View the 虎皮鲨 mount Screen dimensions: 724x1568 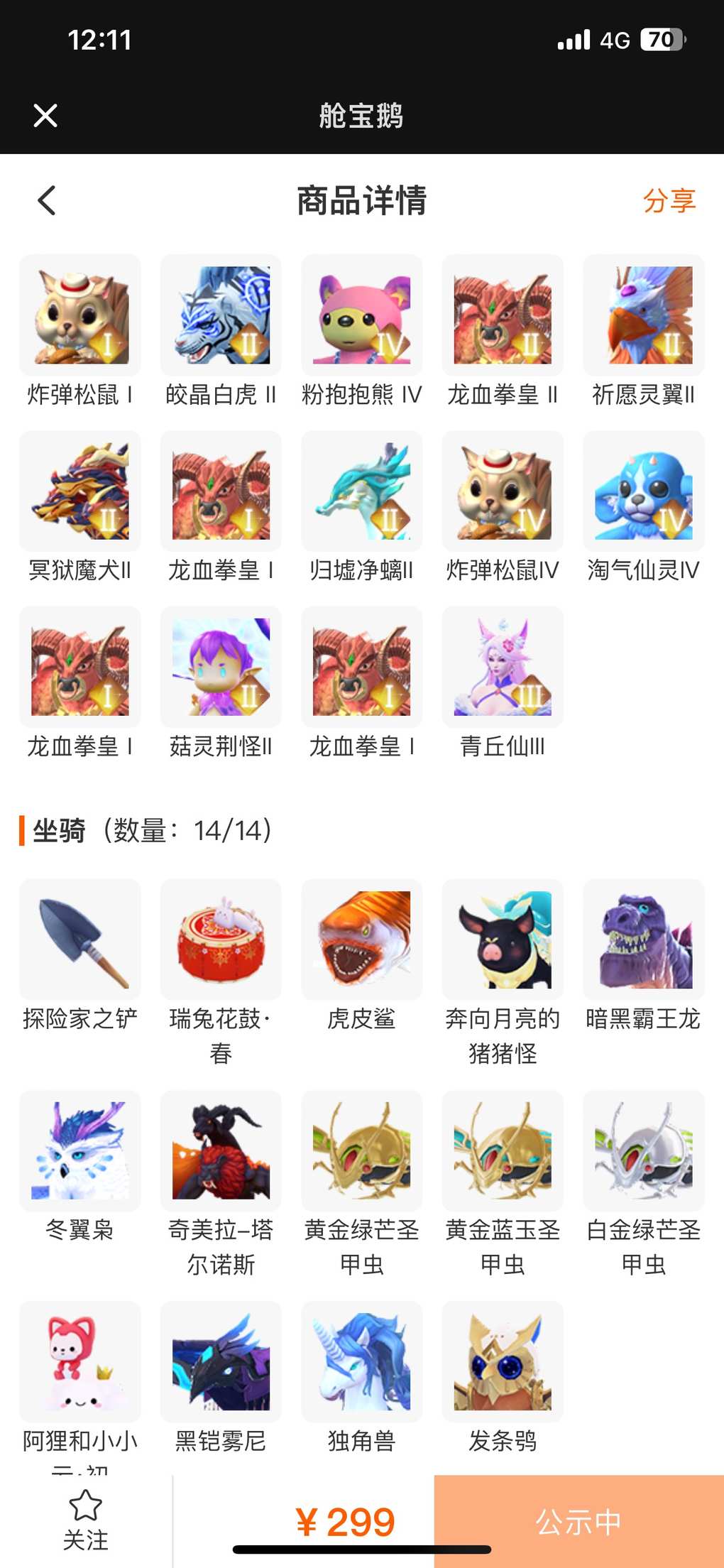[361, 940]
